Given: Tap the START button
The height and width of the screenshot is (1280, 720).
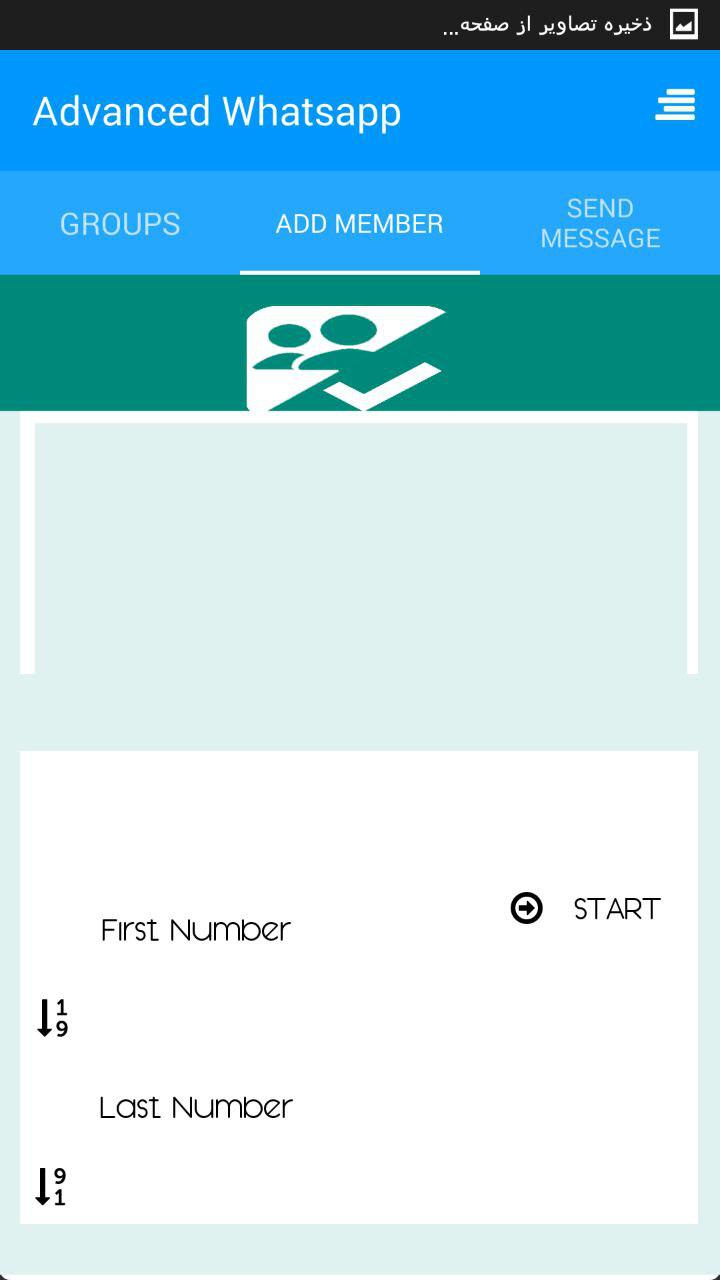Looking at the screenshot, I should point(587,909).
